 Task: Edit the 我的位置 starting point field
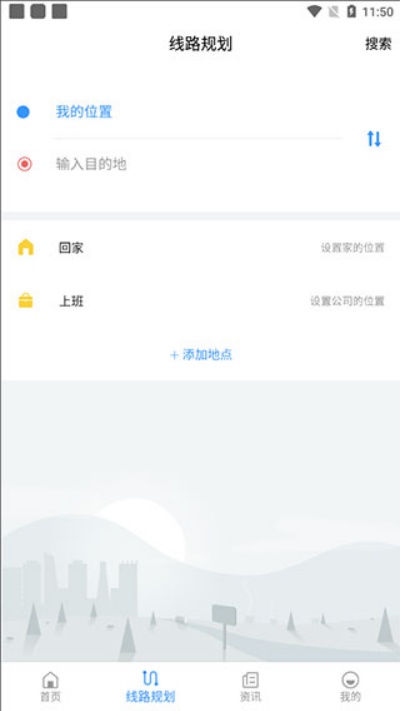(x=197, y=112)
